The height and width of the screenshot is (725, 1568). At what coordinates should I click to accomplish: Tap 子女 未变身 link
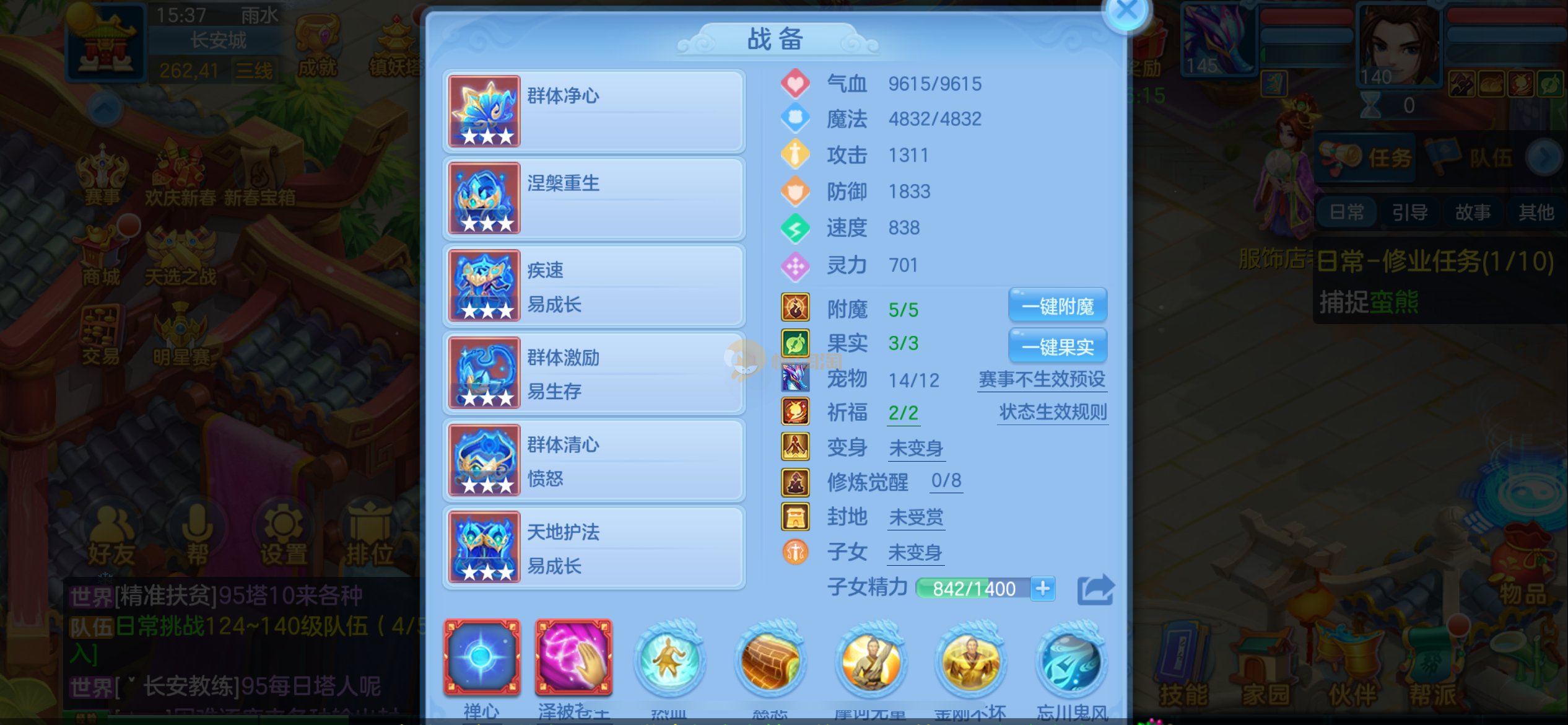915,552
